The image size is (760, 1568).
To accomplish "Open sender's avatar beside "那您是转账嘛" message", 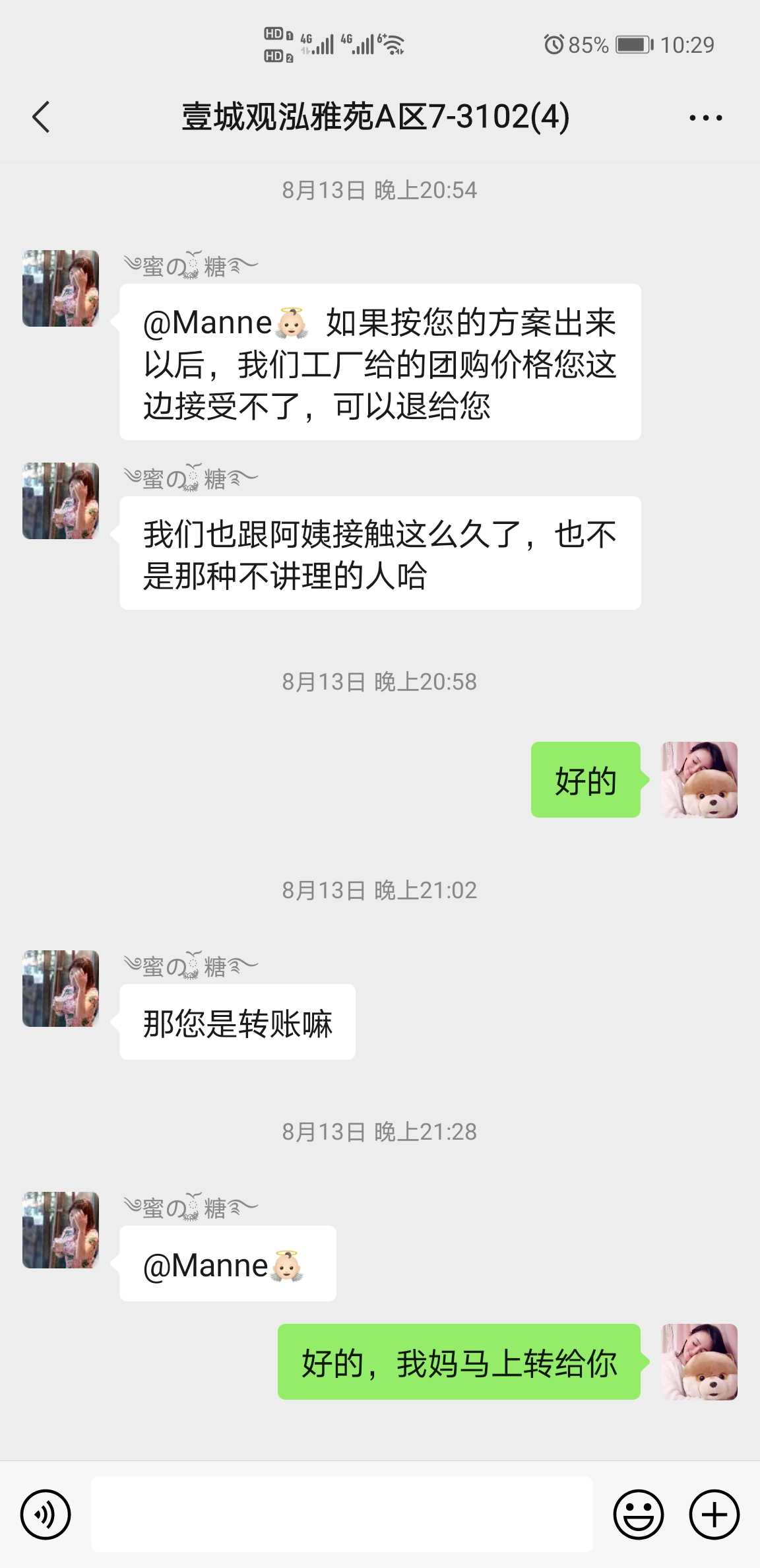I will [x=61, y=988].
